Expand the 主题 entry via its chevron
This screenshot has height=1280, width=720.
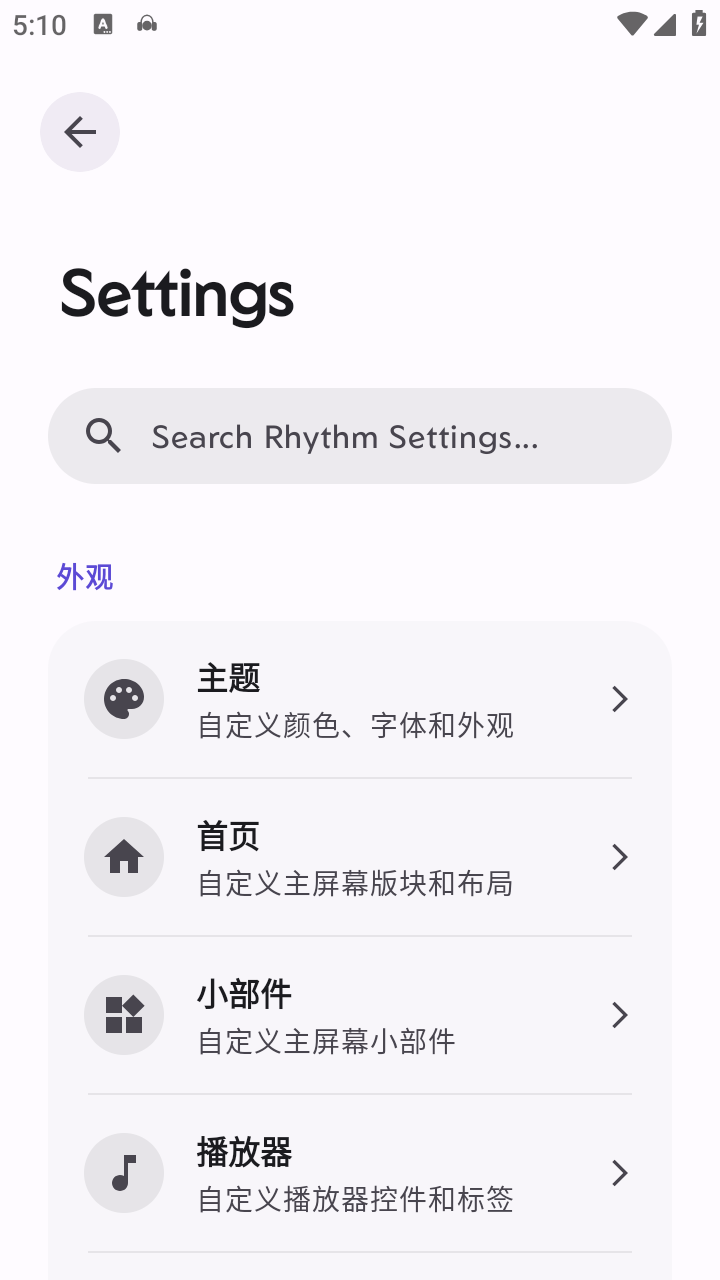(x=620, y=698)
